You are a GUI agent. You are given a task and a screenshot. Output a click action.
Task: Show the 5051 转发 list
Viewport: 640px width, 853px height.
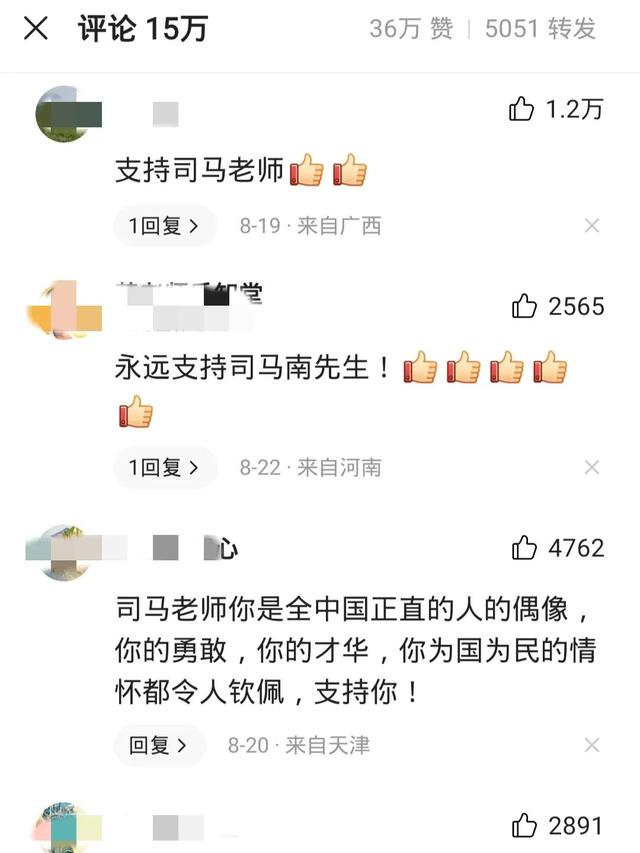coord(540,29)
